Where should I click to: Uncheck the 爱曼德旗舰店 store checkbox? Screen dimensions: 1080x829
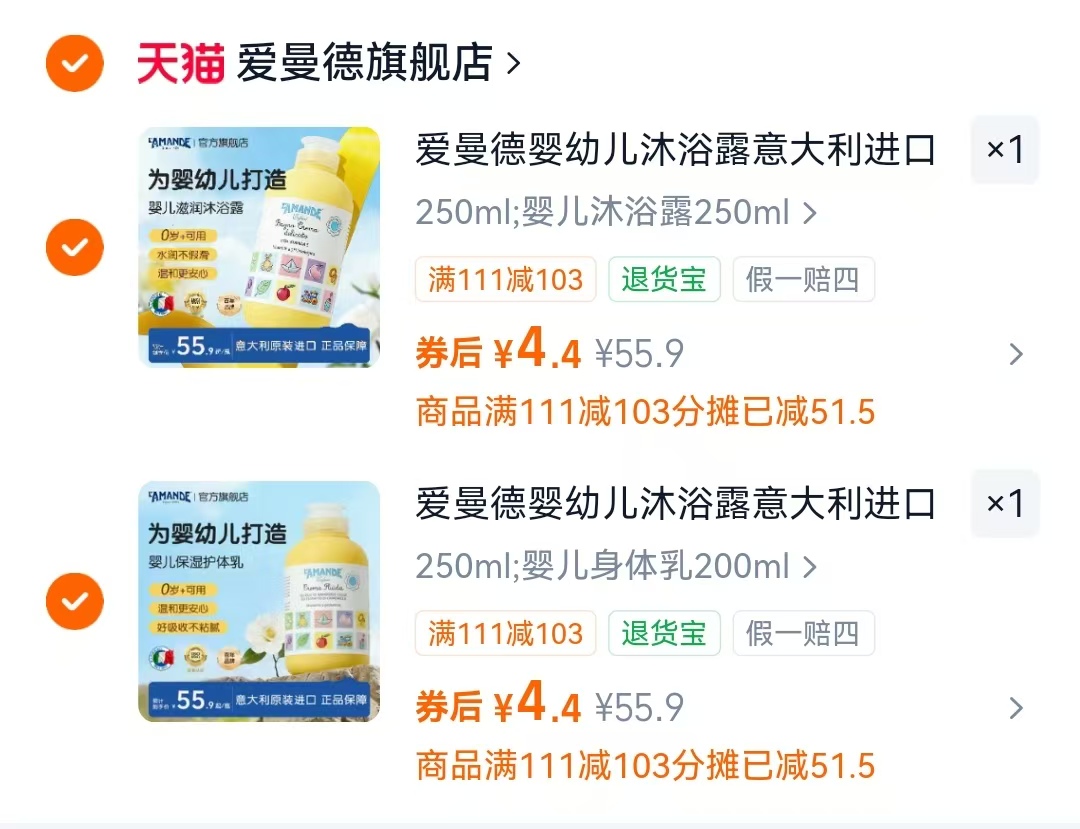[x=75, y=64]
